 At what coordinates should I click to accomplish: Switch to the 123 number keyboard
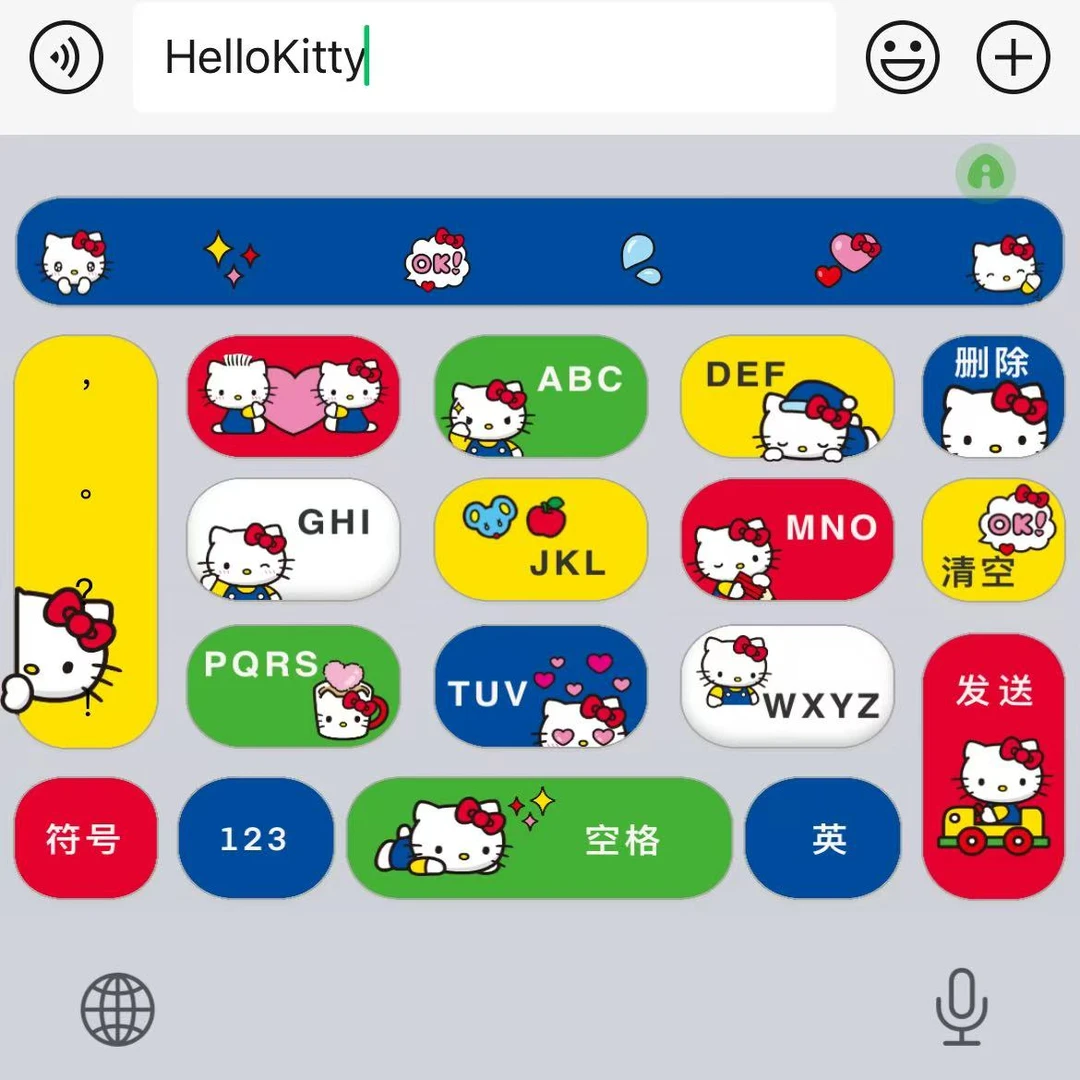[x=255, y=838]
